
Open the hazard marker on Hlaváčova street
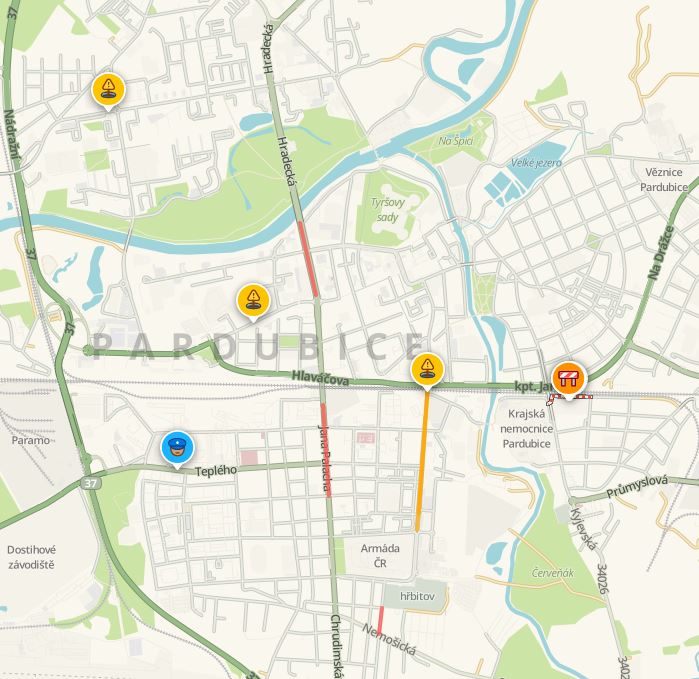coord(427,368)
